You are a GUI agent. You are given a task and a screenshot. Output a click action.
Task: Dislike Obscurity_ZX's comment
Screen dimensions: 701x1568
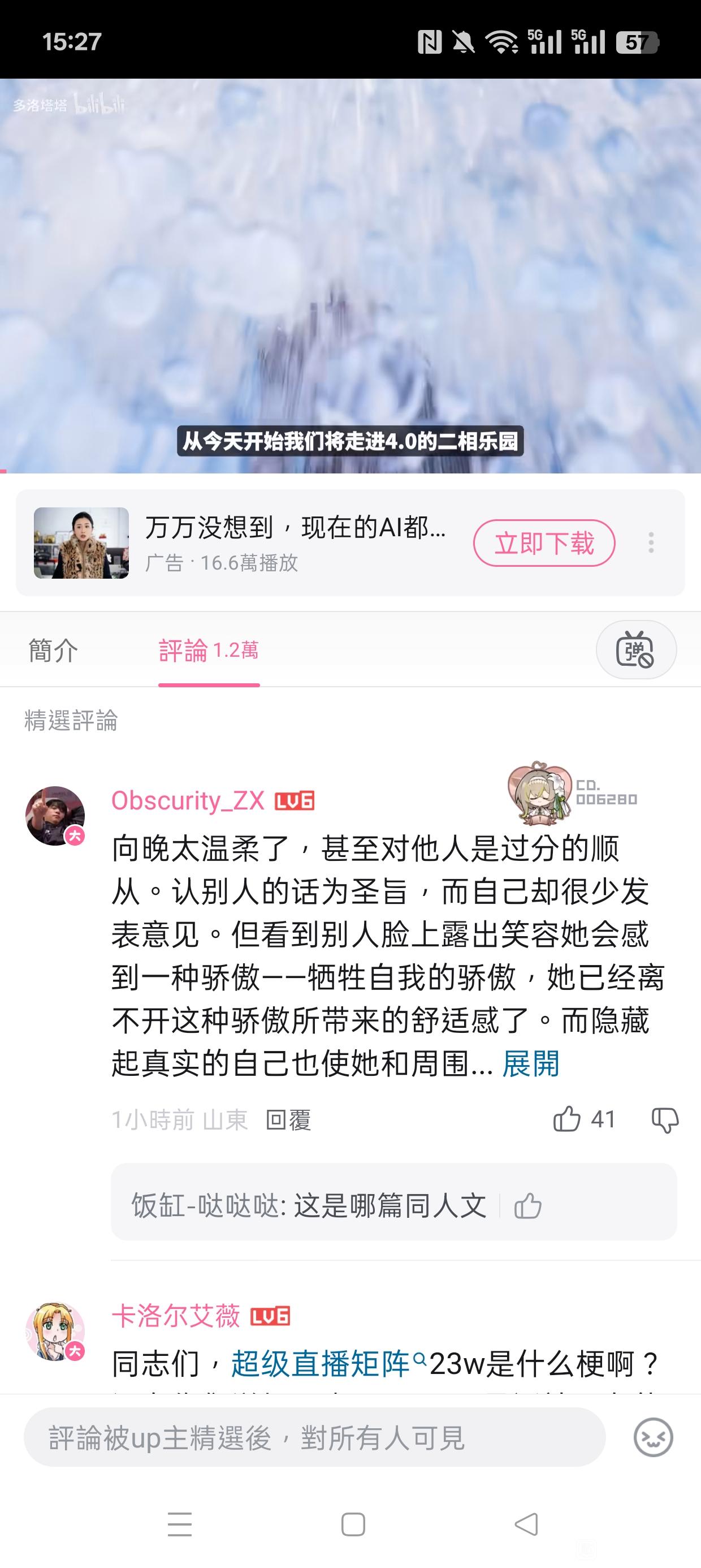point(664,1120)
